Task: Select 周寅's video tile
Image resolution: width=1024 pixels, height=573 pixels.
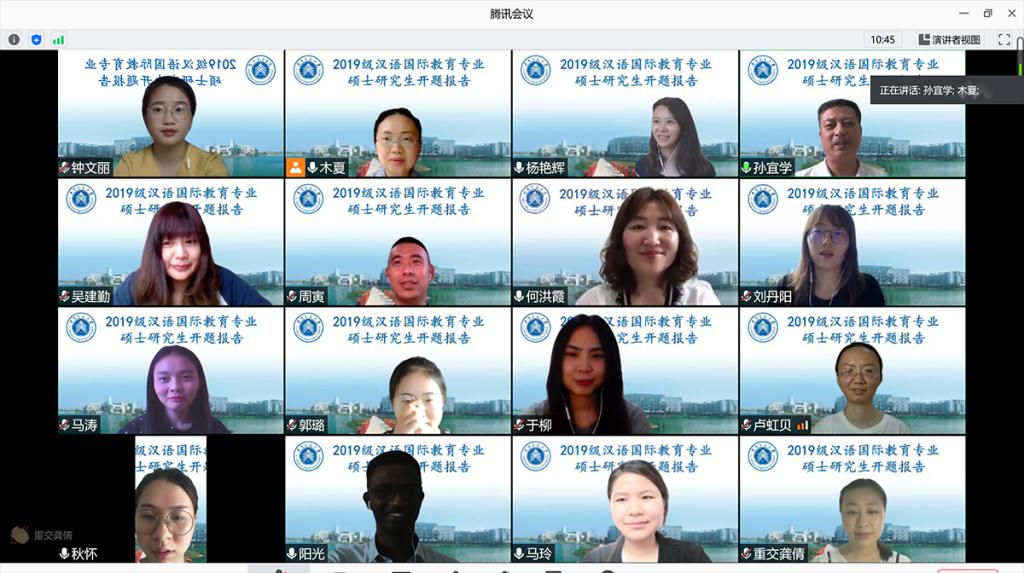Action: 397,242
